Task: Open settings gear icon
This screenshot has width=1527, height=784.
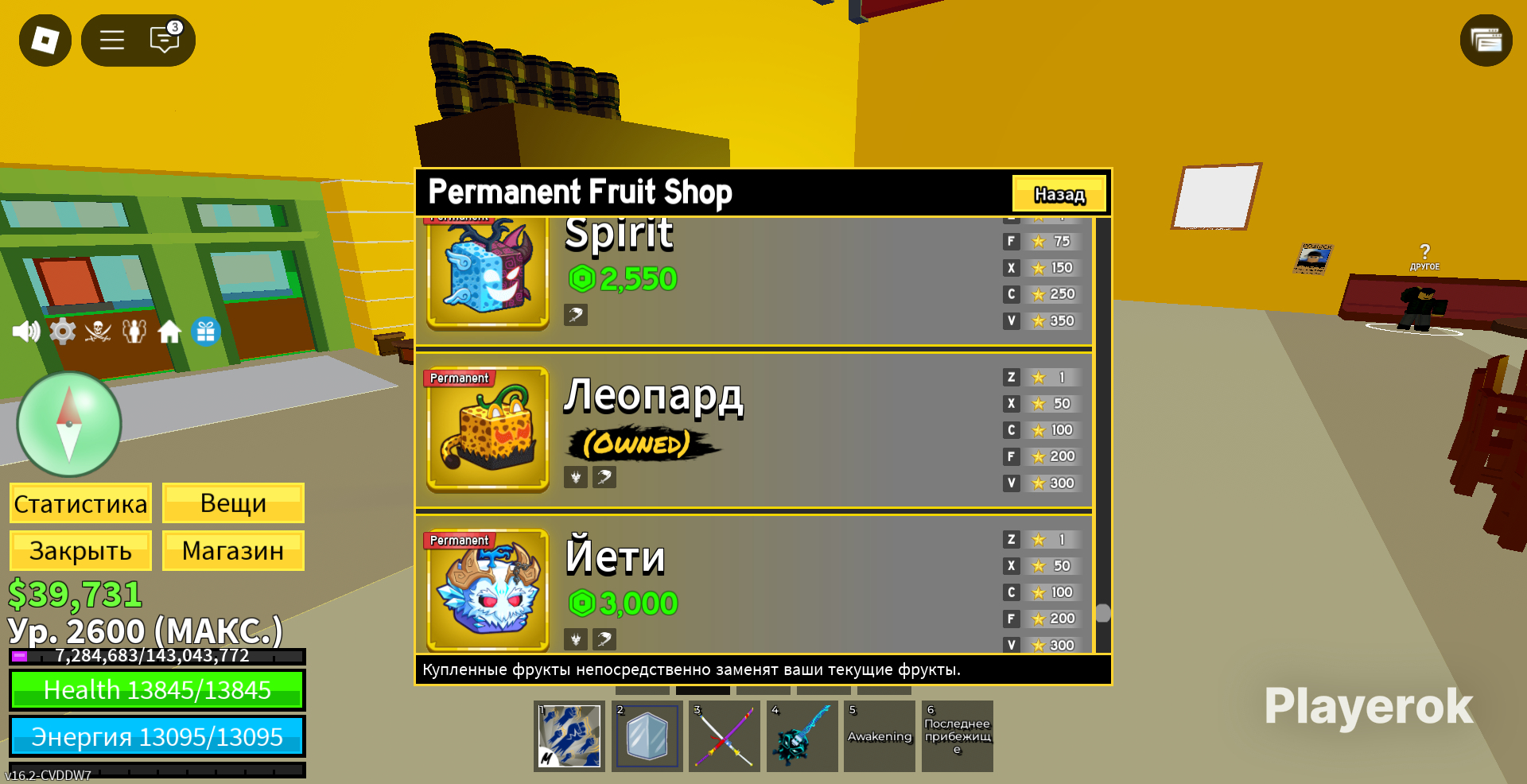Action: click(x=63, y=331)
